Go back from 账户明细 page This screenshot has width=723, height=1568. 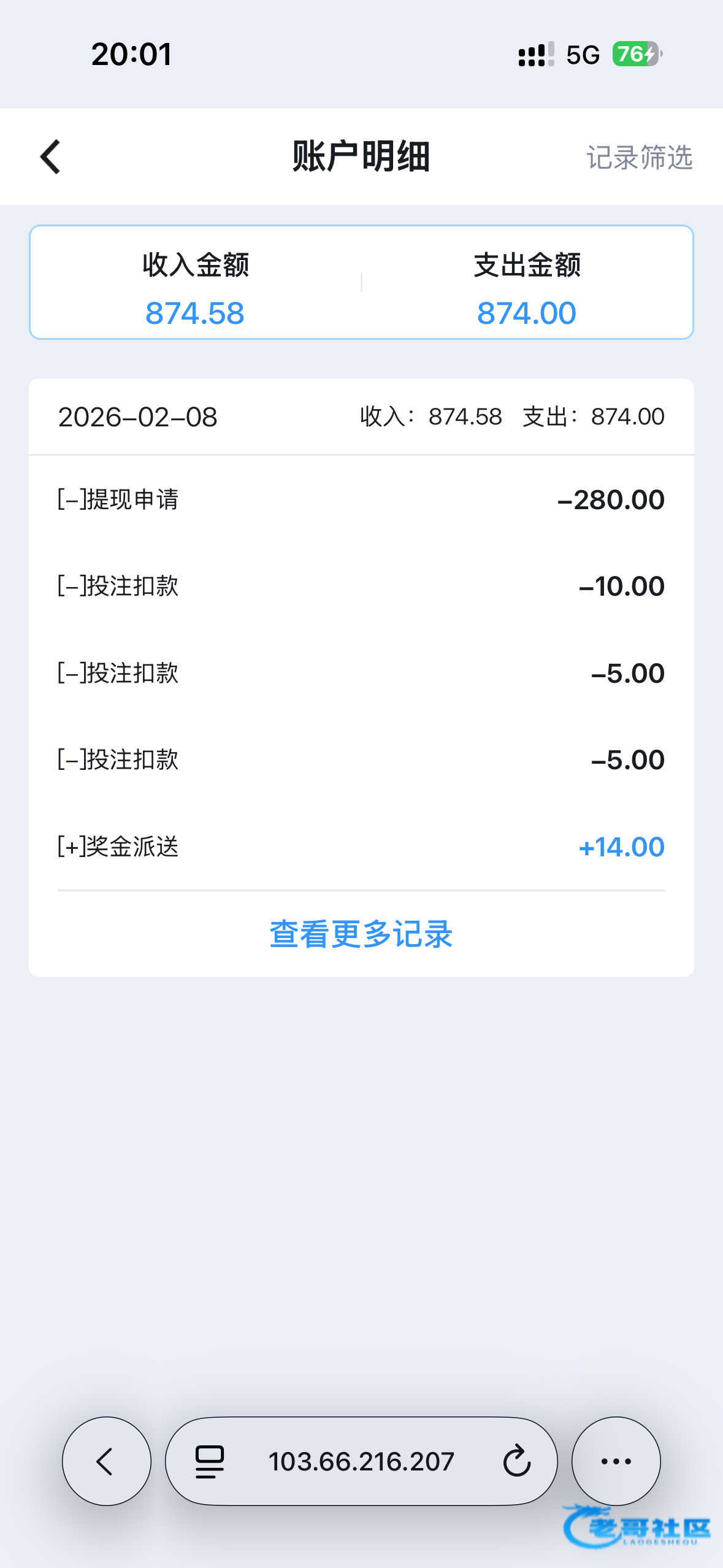[x=50, y=157]
